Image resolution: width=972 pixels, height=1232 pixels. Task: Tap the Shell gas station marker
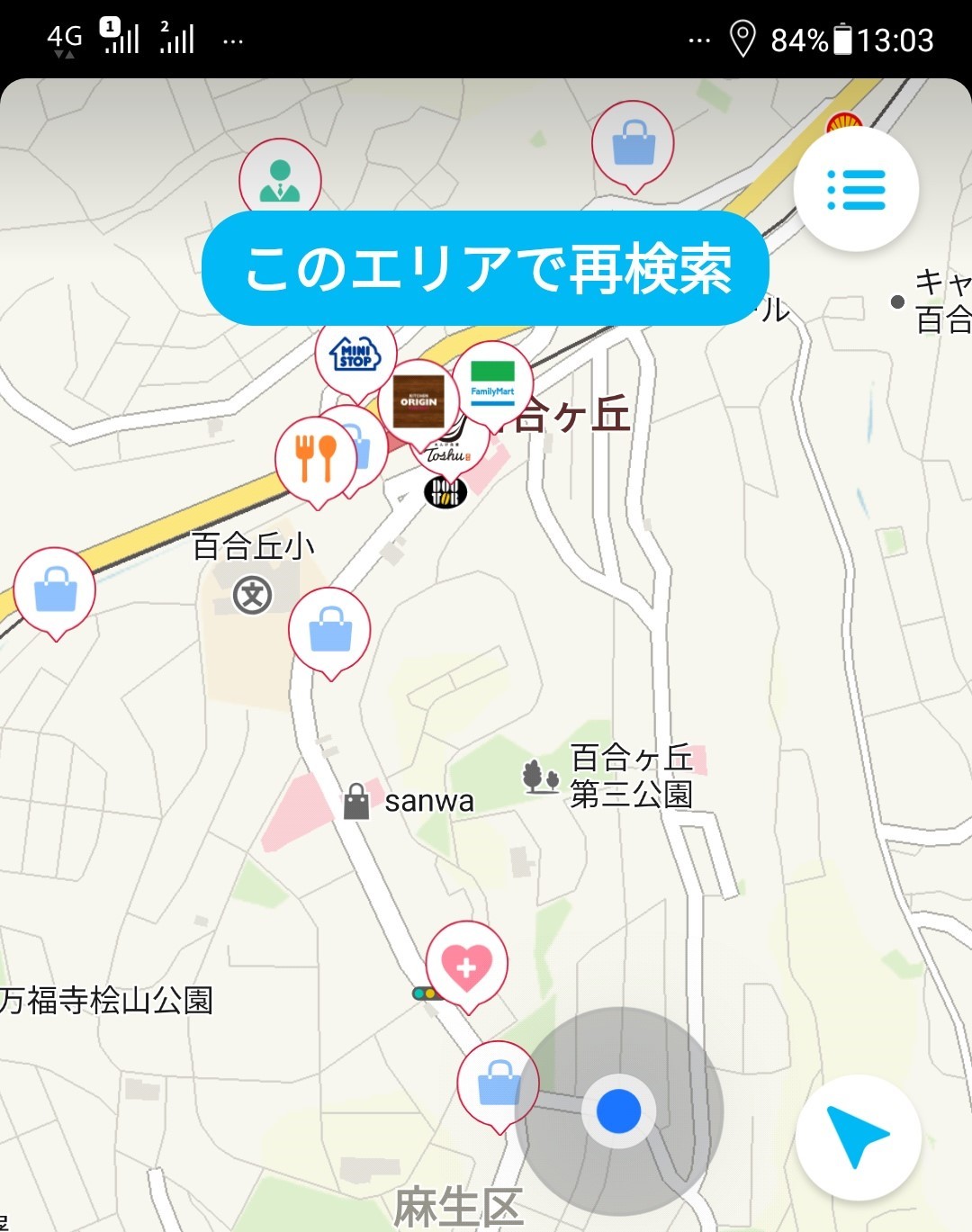(844, 121)
